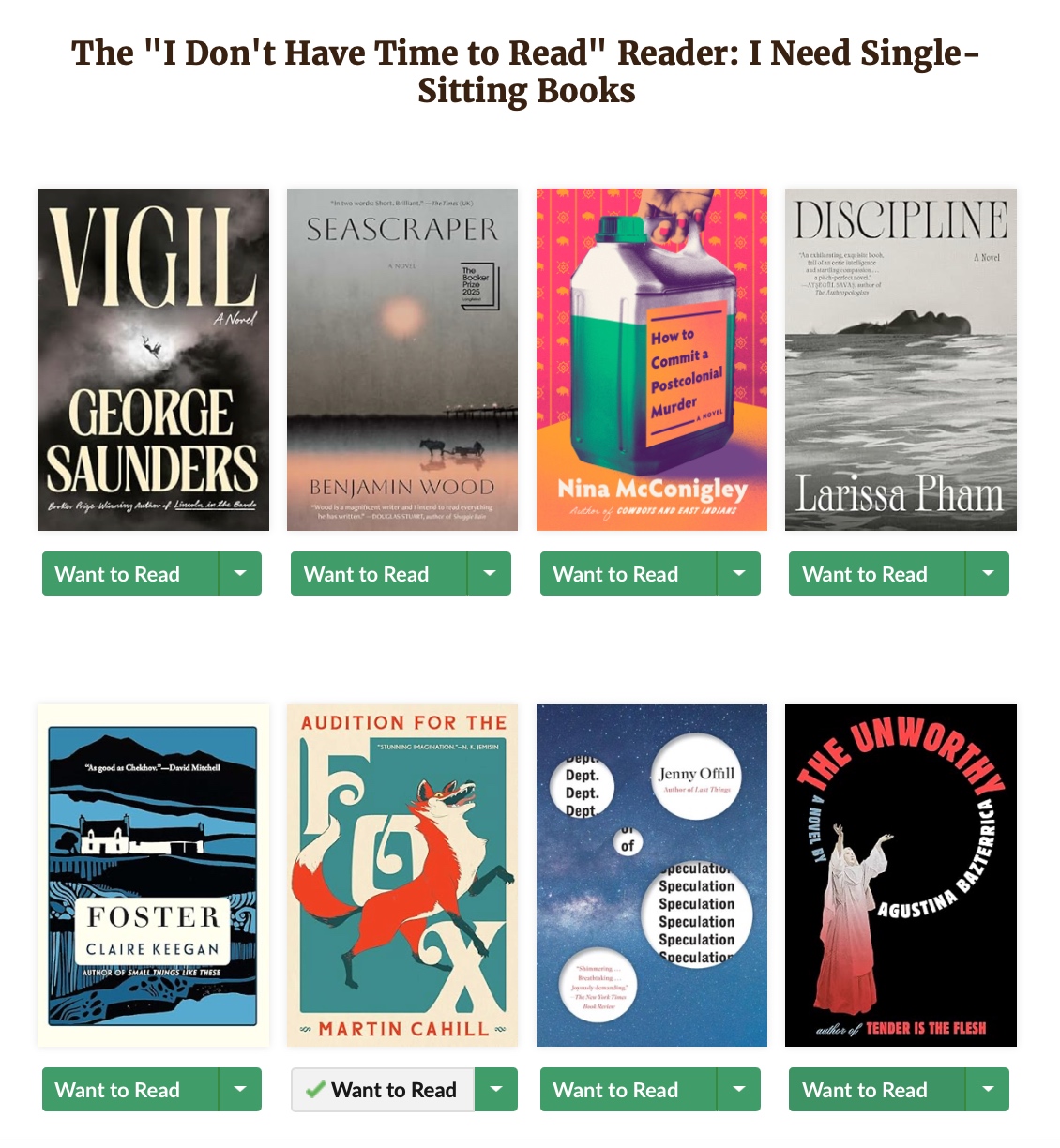Open Dept. of Speculation cover
Viewport: 1060px width, 1148px height.
tap(651, 875)
